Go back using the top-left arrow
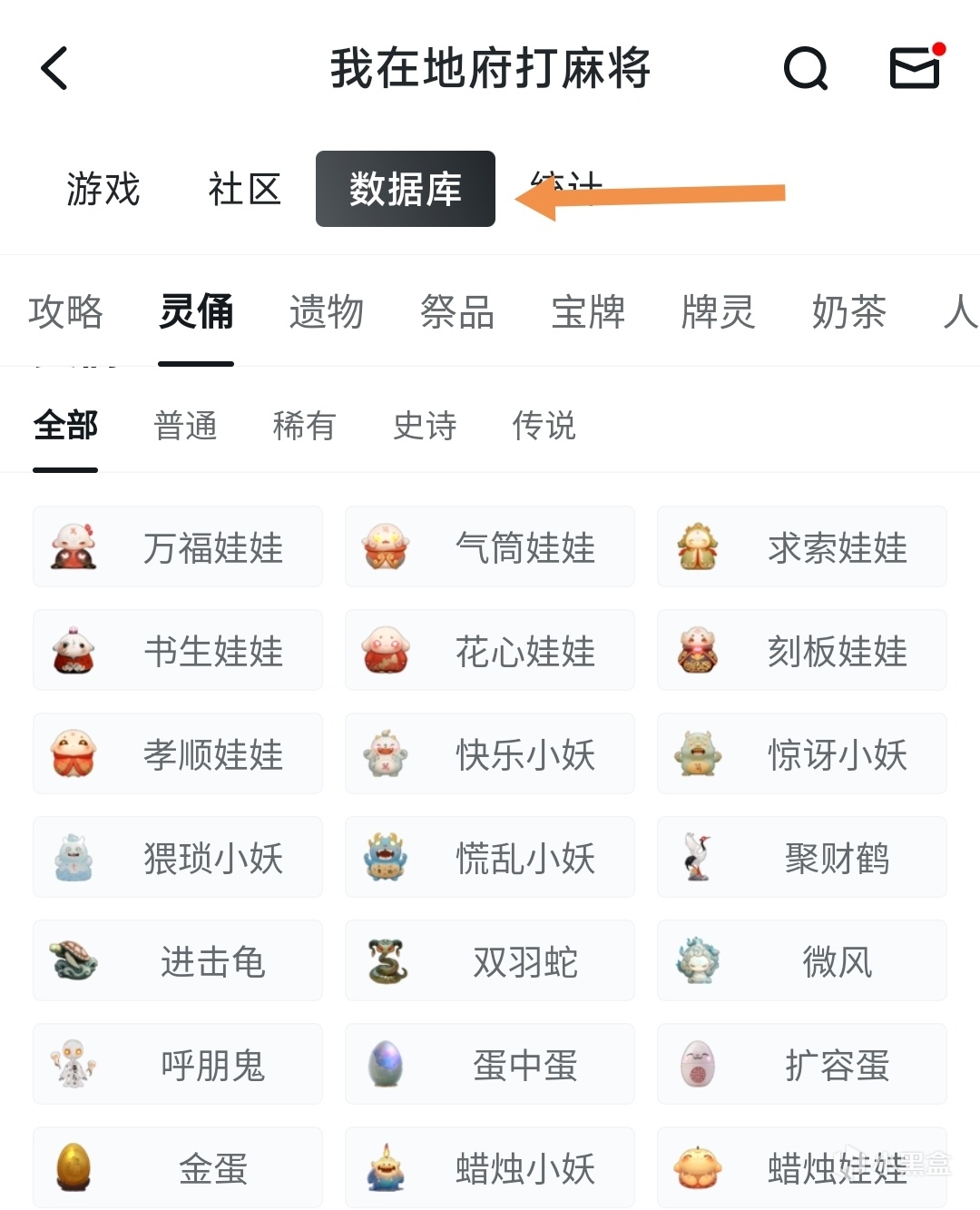The image size is (980, 1210). (54, 69)
